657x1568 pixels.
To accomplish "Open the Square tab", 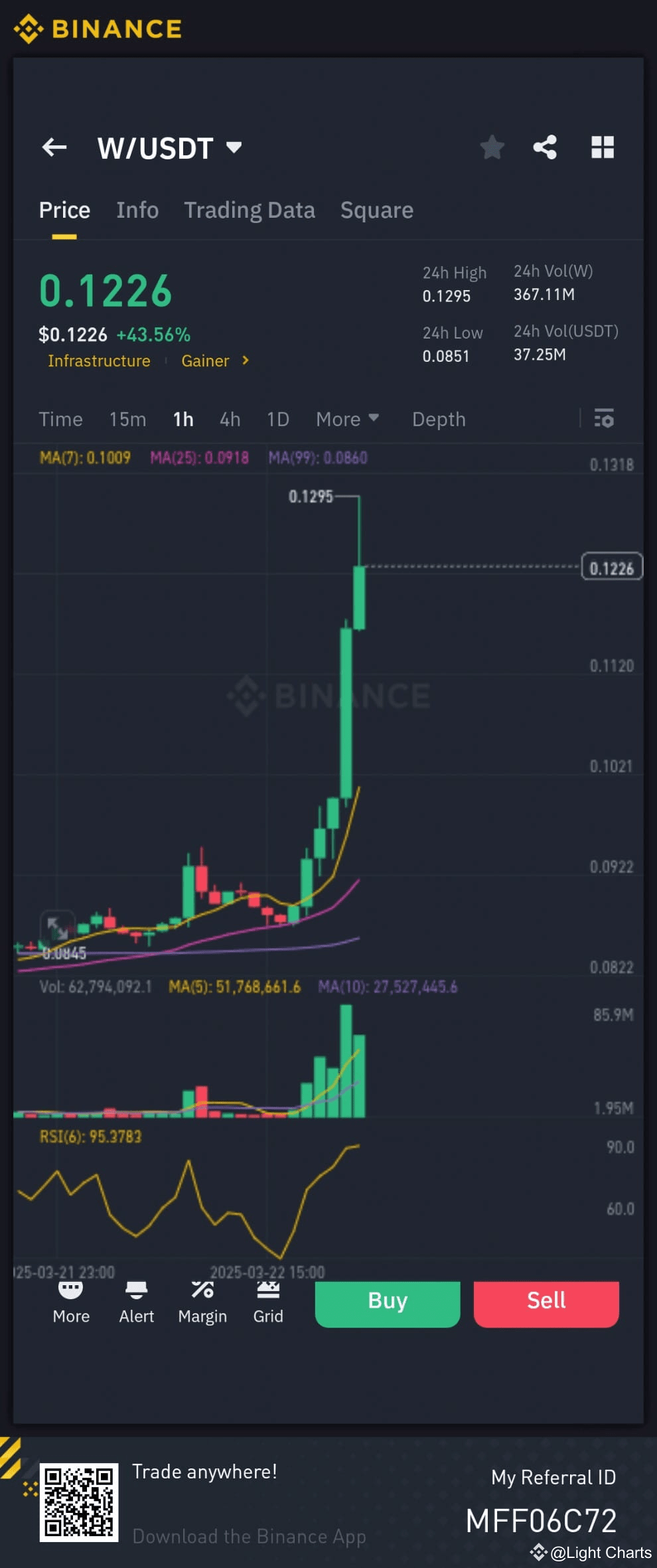I will (x=376, y=210).
